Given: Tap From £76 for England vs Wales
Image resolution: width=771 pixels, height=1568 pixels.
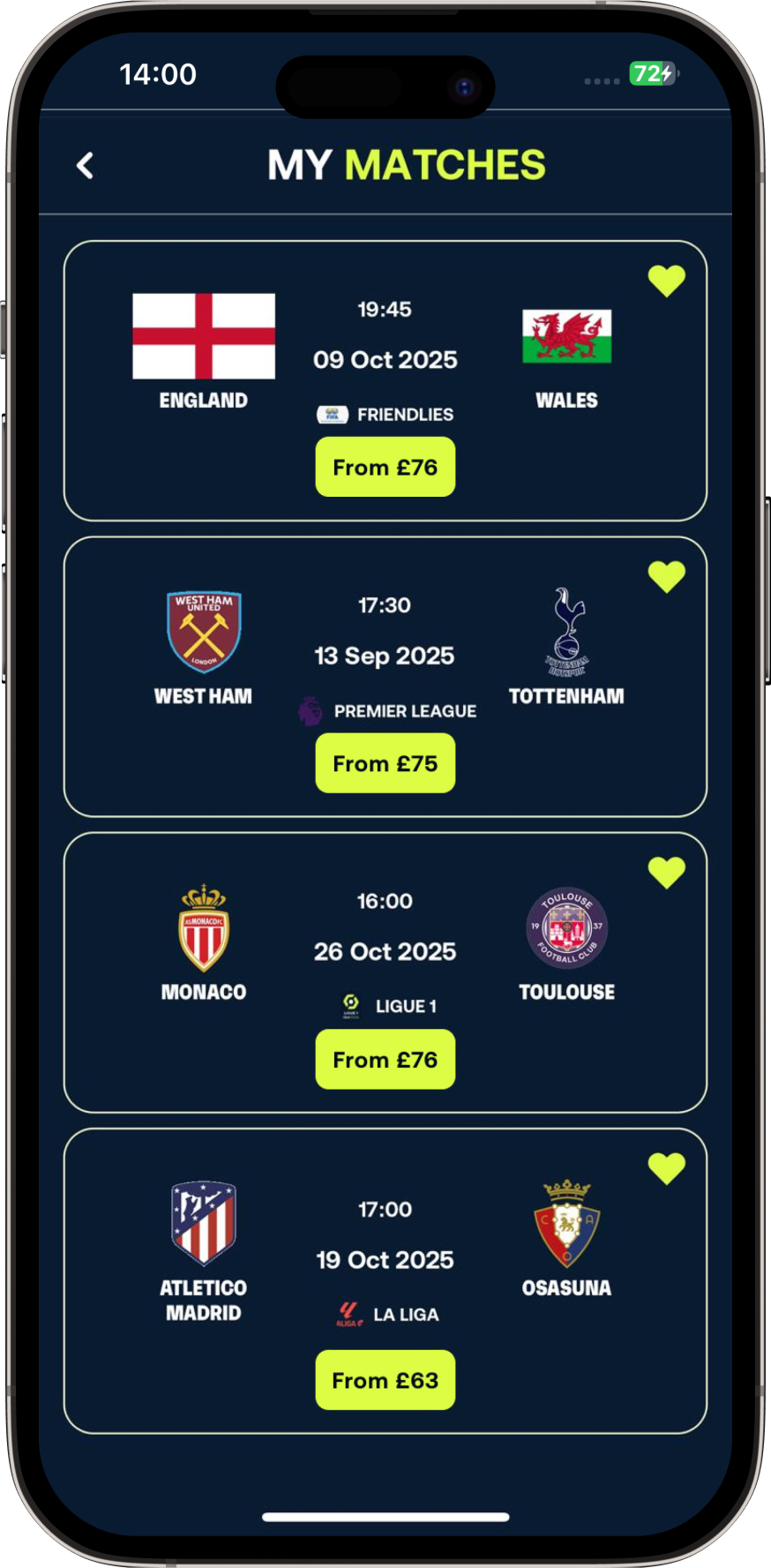Looking at the screenshot, I should pos(385,467).
